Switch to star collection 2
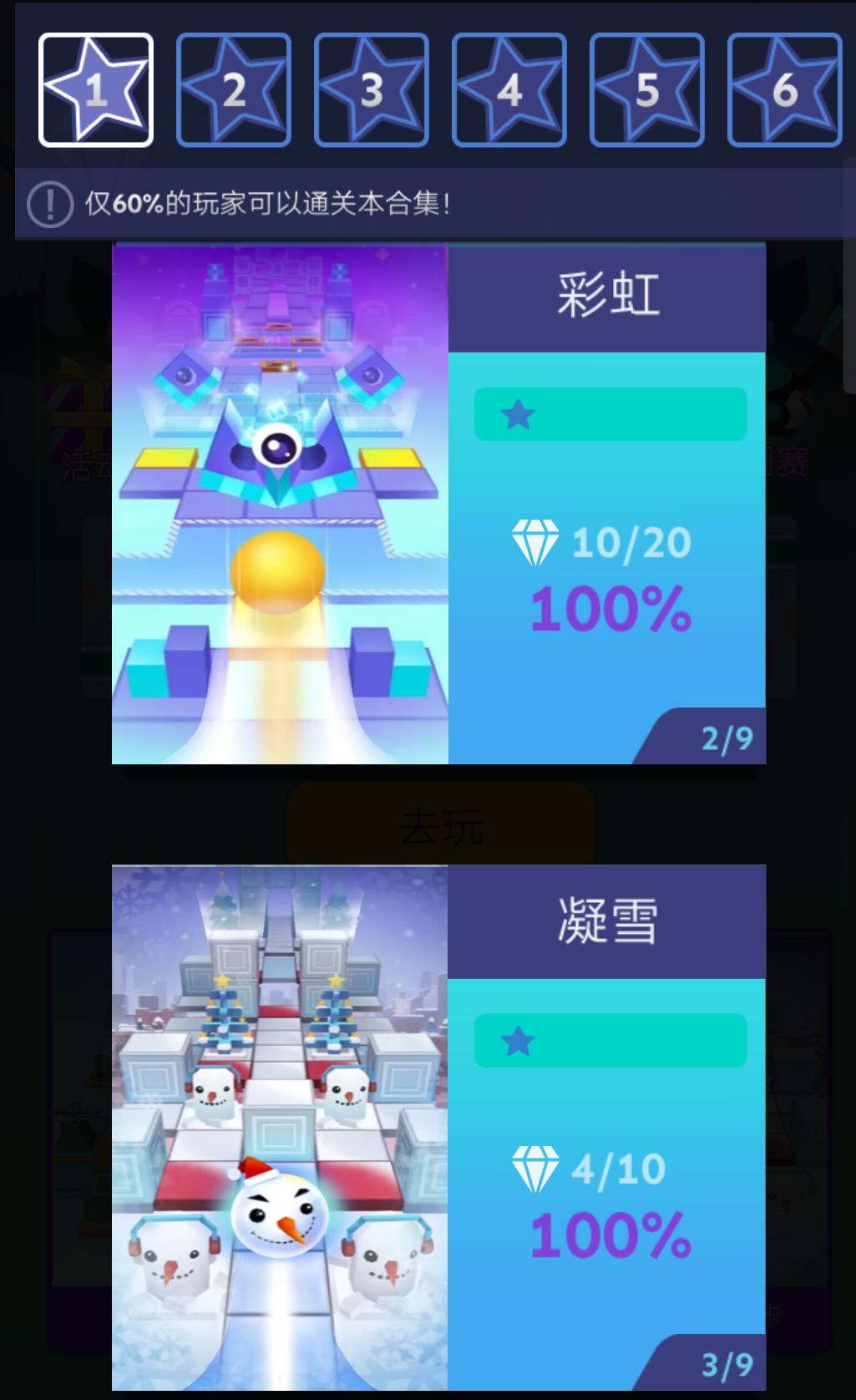The width and height of the screenshot is (856, 1400). [x=234, y=90]
